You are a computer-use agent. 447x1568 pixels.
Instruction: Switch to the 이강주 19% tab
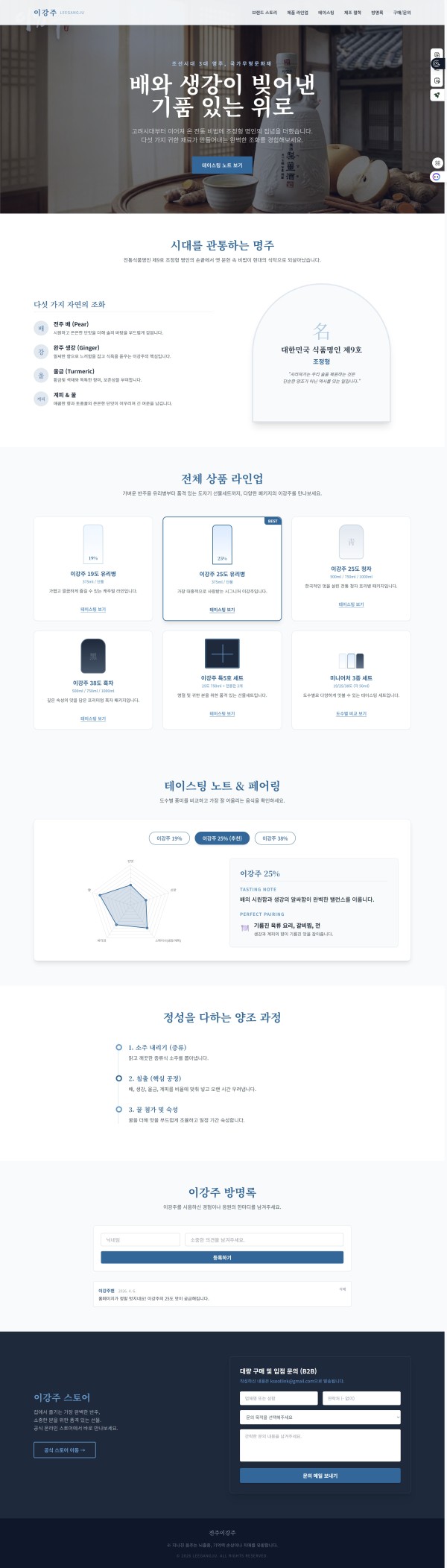click(169, 838)
